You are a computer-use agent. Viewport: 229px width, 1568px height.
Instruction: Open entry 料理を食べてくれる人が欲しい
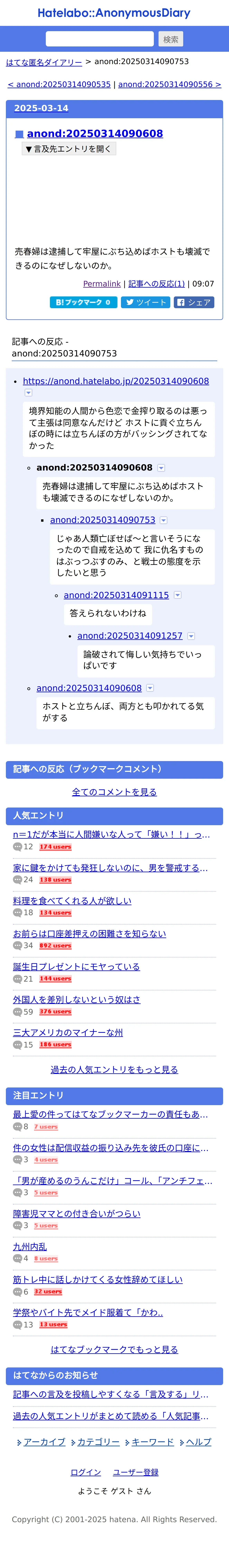click(x=72, y=901)
